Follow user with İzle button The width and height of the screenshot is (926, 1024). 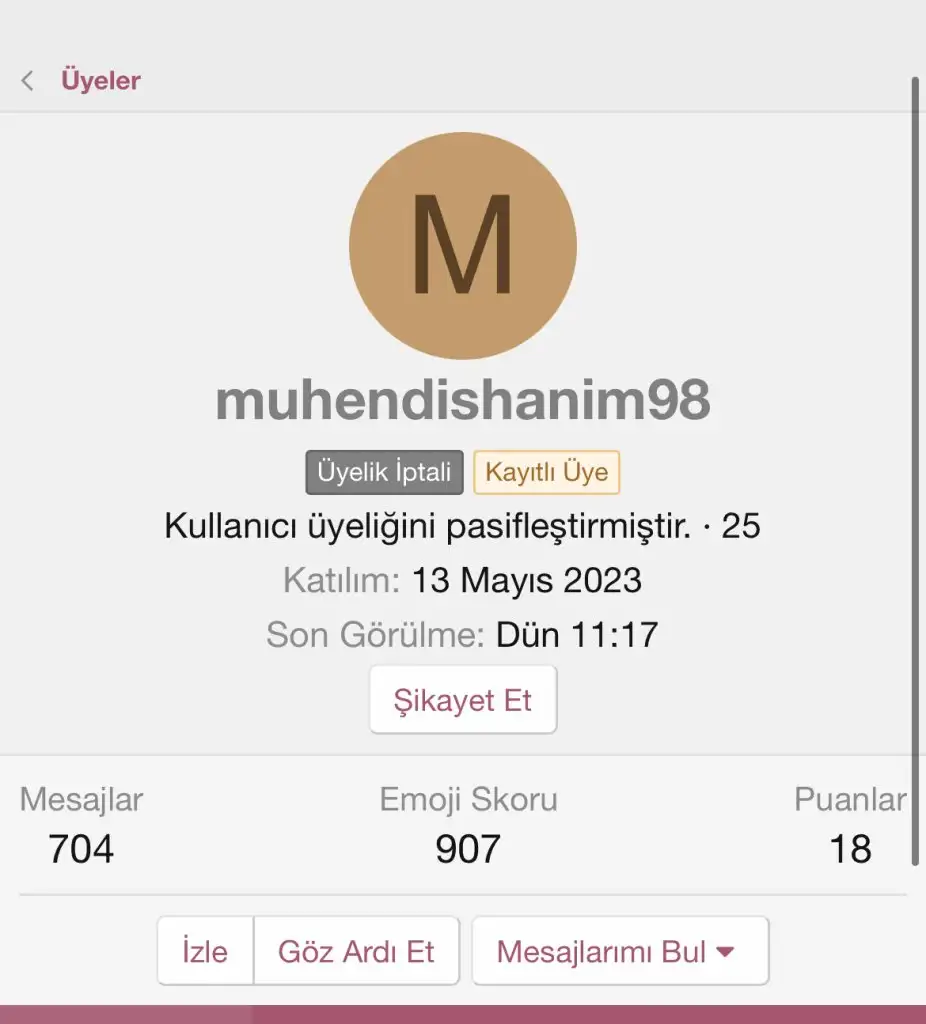click(x=205, y=951)
